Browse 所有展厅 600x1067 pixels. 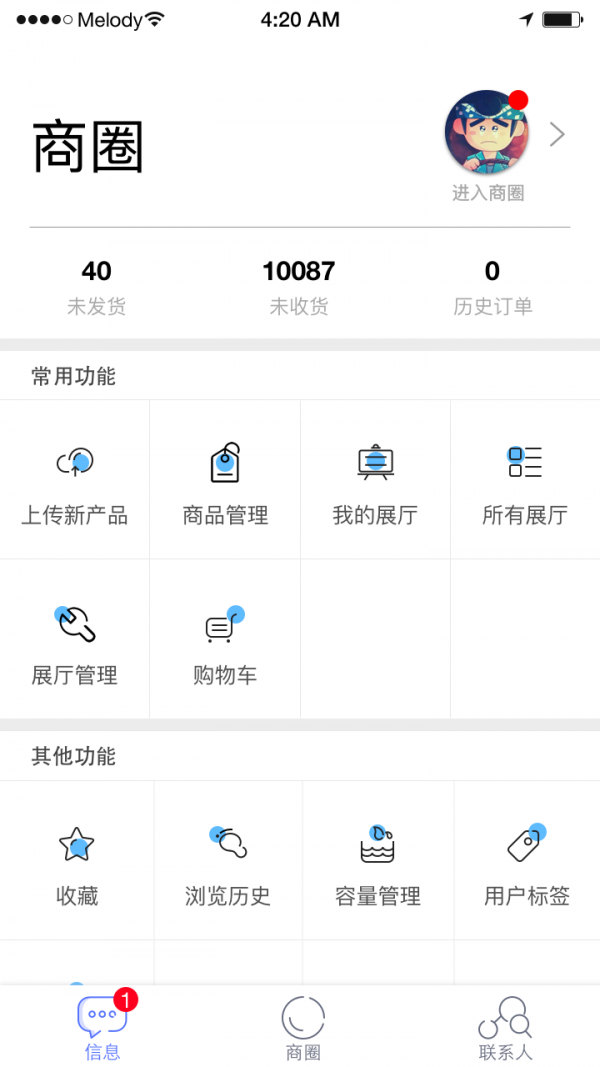point(525,482)
